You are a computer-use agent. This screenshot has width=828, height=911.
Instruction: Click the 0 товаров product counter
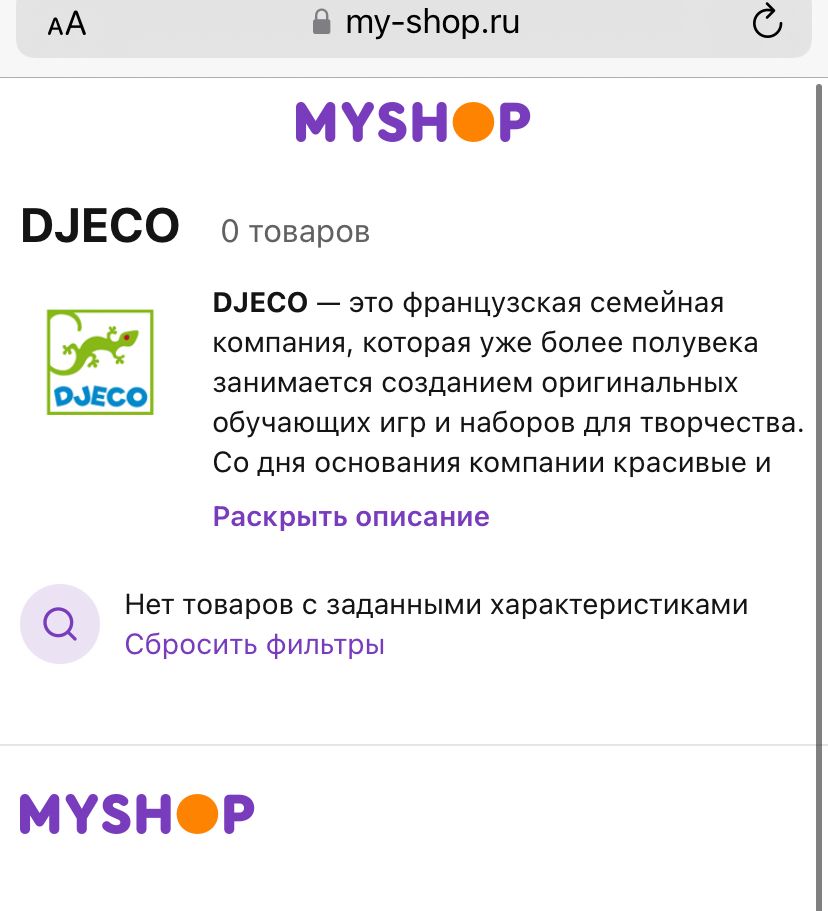[x=295, y=231]
